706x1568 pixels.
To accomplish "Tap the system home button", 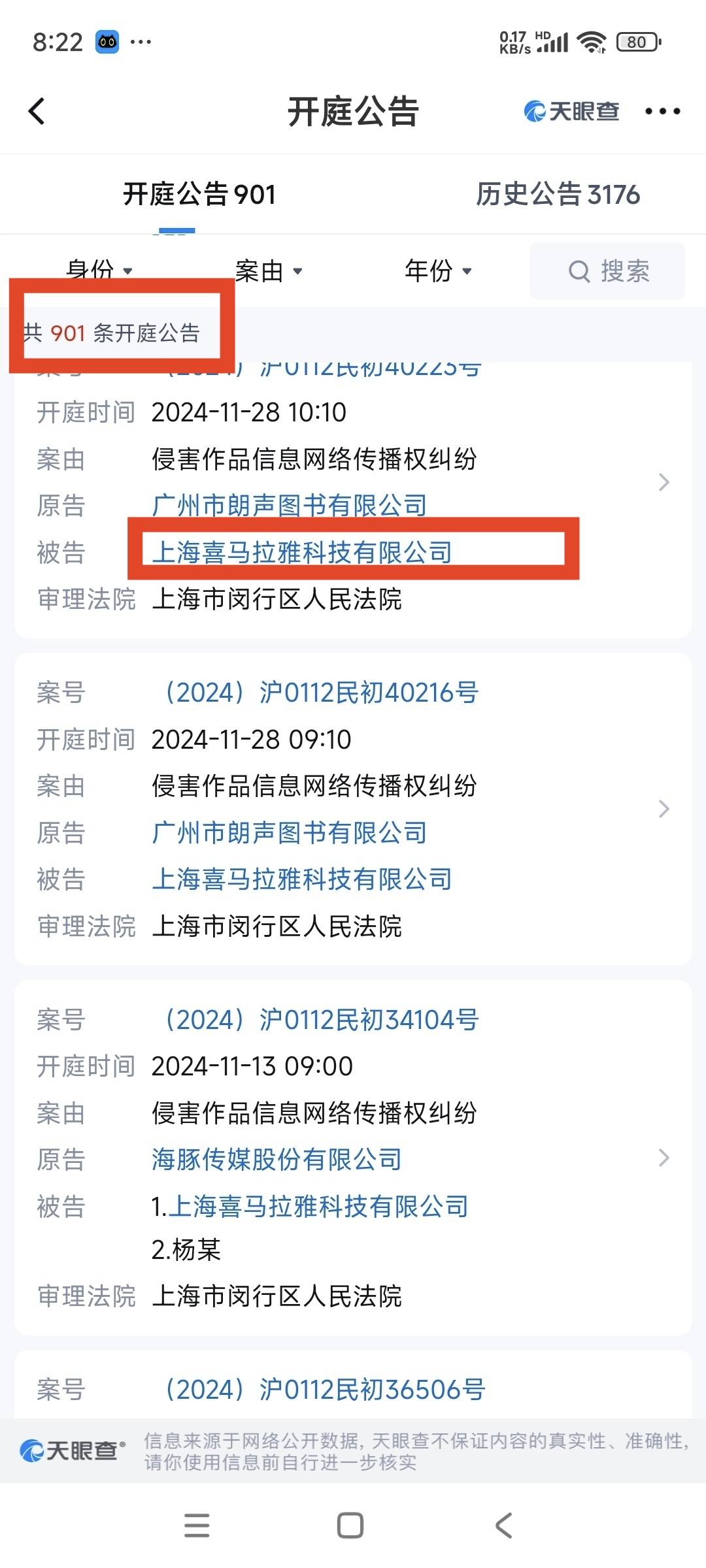I will (x=350, y=1526).
